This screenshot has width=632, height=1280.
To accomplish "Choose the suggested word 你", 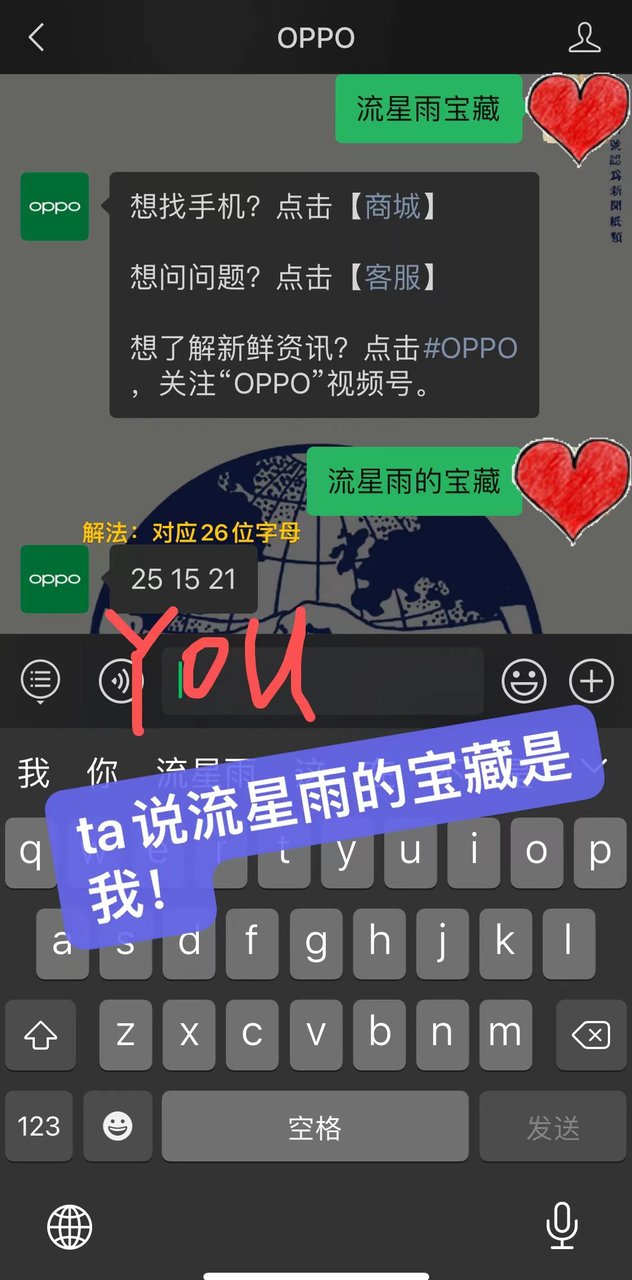I will pos(102,772).
